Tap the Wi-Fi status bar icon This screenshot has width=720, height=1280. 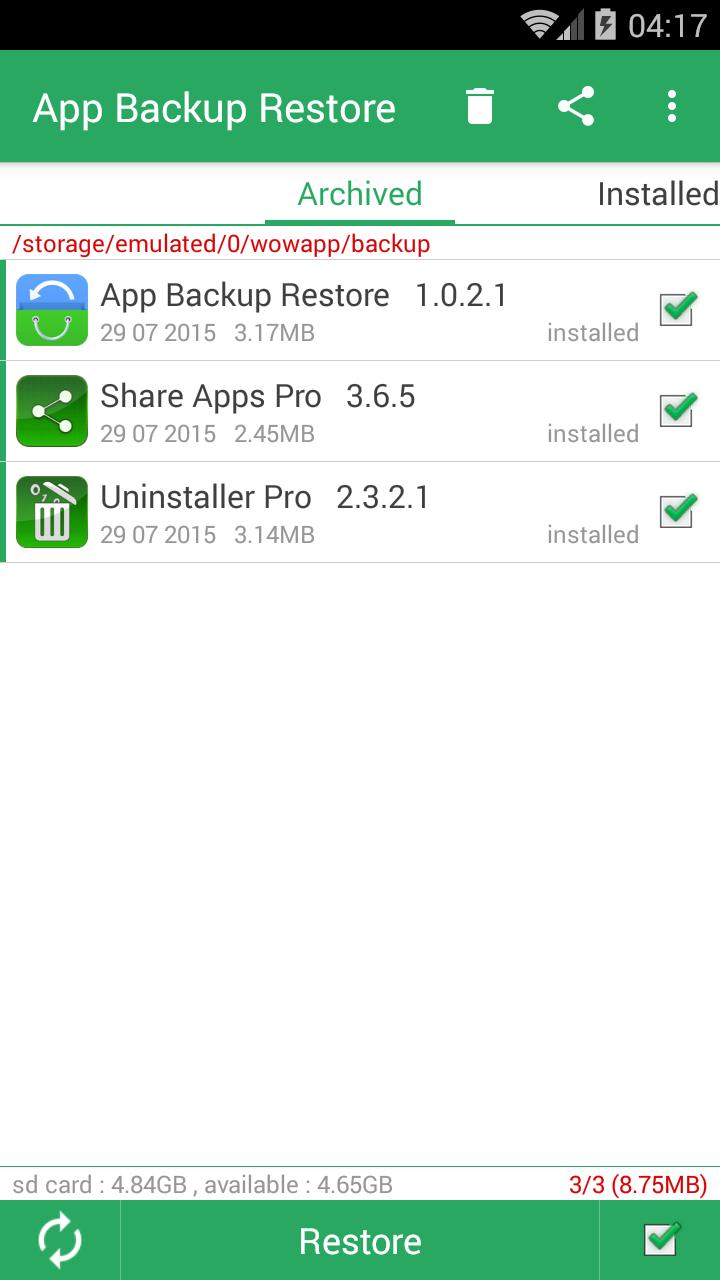click(541, 24)
